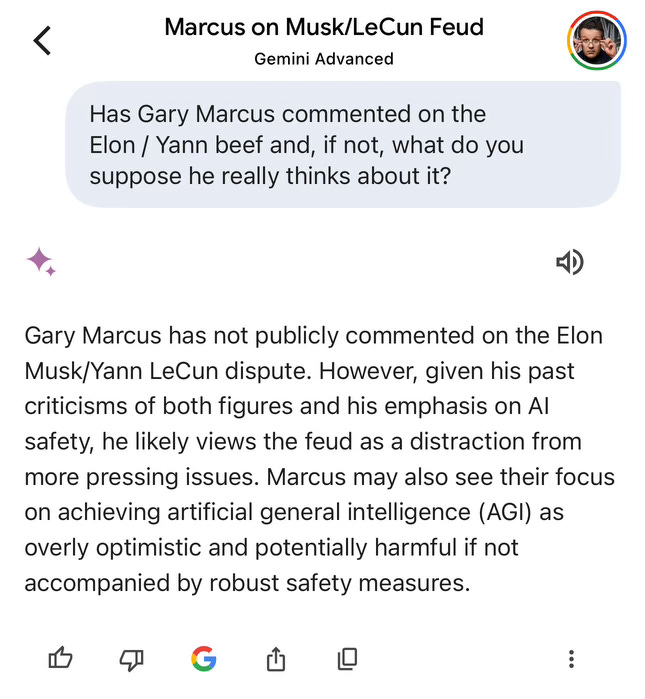Double-check the response with Google
645x699 pixels.
click(204, 658)
